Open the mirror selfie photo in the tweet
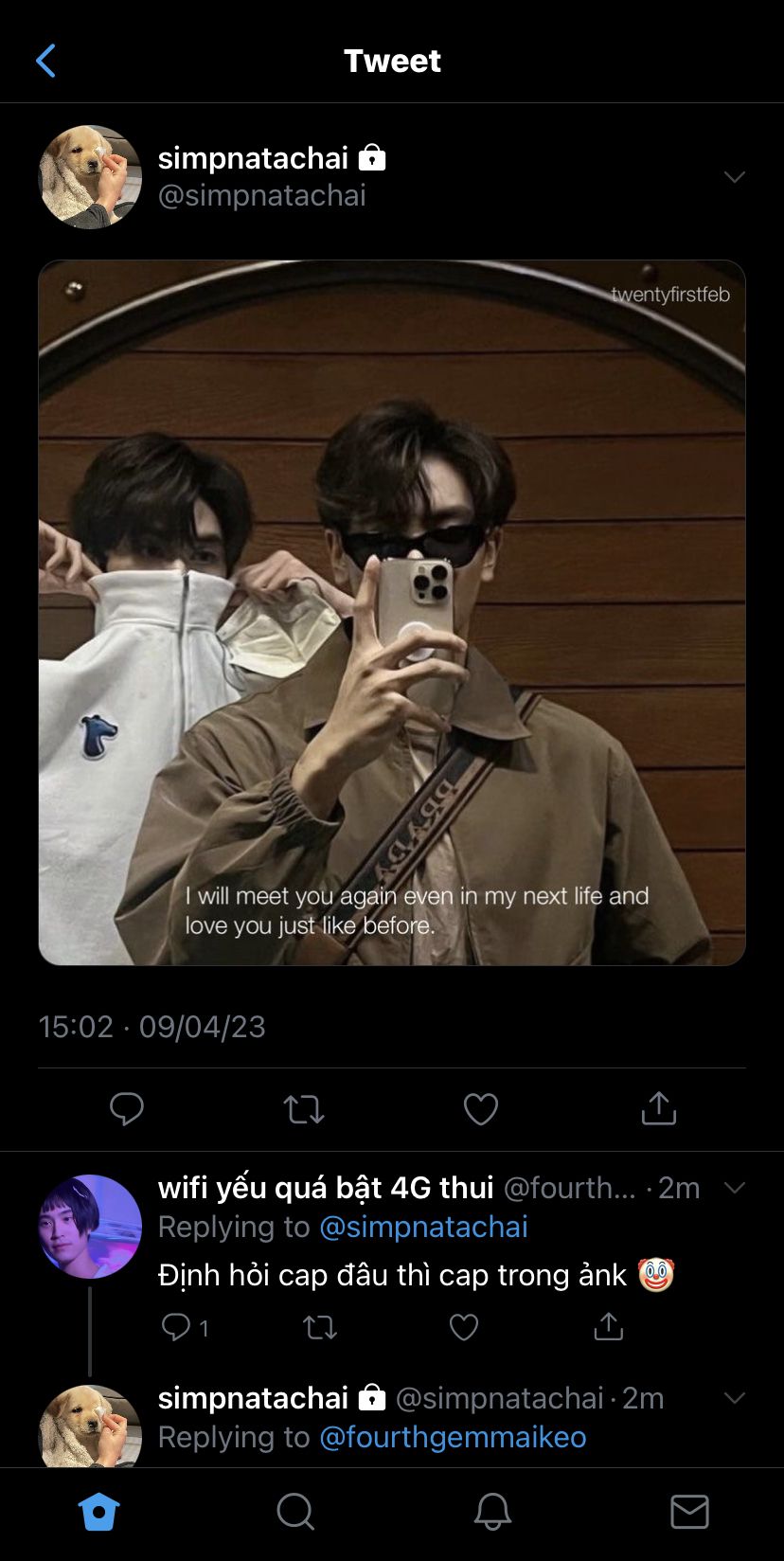Viewport: 784px width, 1561px height. [x=392, y=613]
